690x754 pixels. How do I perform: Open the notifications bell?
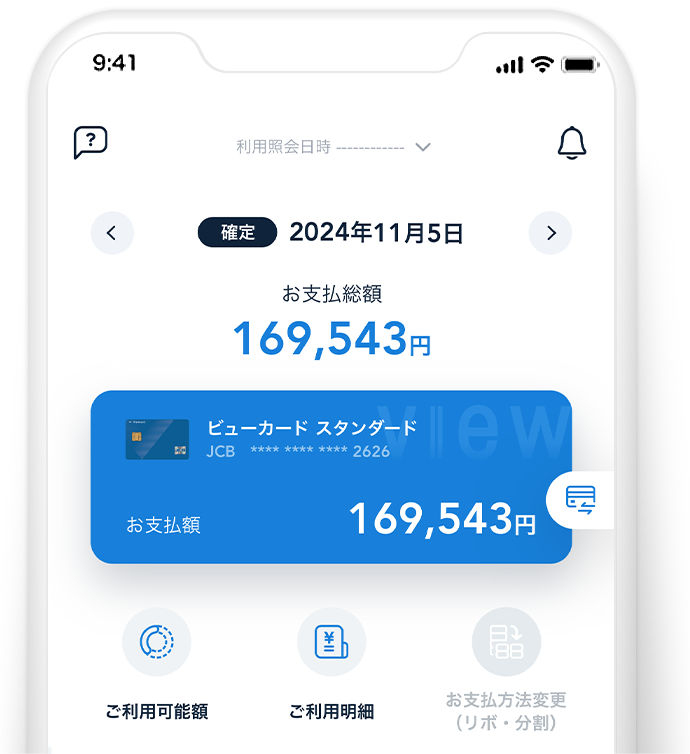[x=571, y=144]
